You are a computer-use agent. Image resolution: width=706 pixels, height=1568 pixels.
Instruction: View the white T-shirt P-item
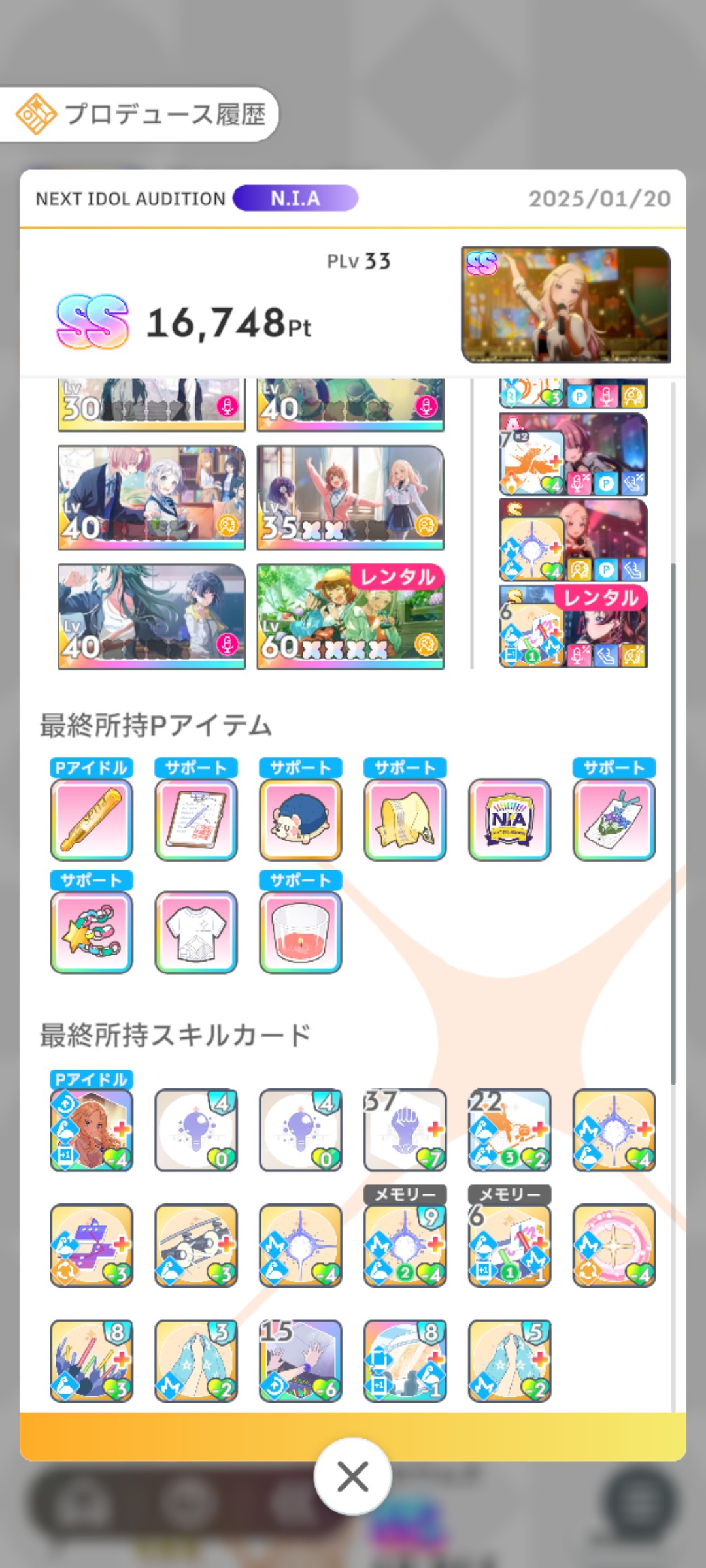[x=196, y=932]
